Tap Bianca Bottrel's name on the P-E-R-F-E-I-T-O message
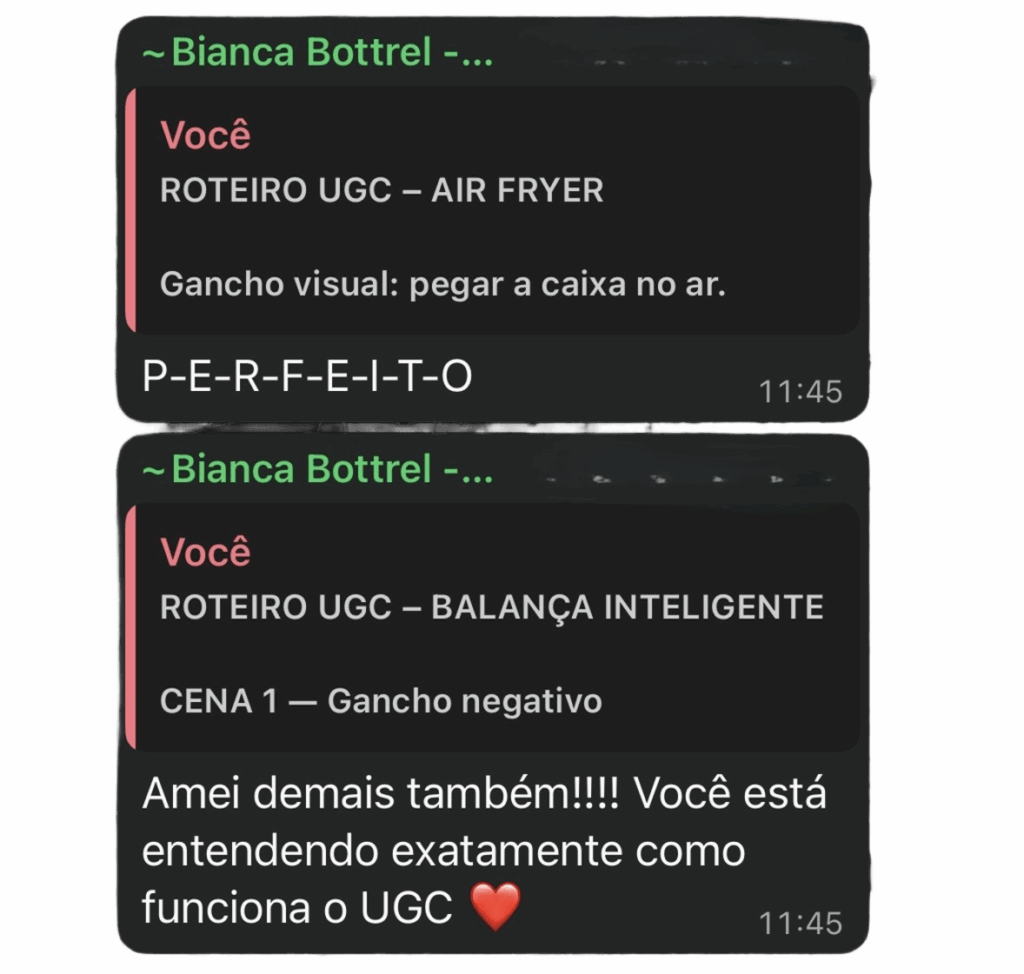This screenshot has width=1024, height=974. pos(318,53)
